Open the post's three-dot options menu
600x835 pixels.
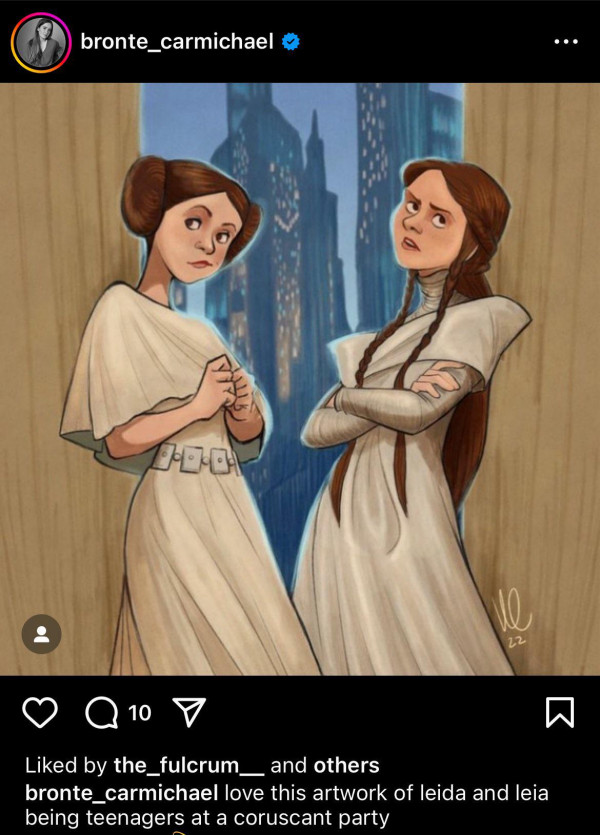pyautogui.click(x=565, y=42)
